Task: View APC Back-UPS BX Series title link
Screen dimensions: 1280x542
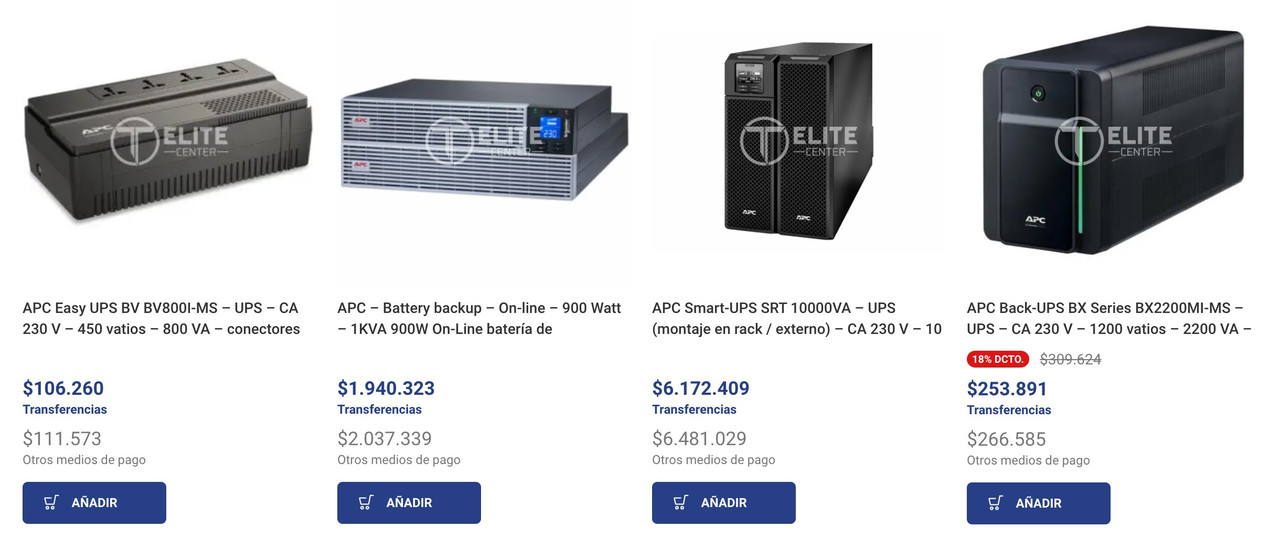Action: coord(1108,318)
